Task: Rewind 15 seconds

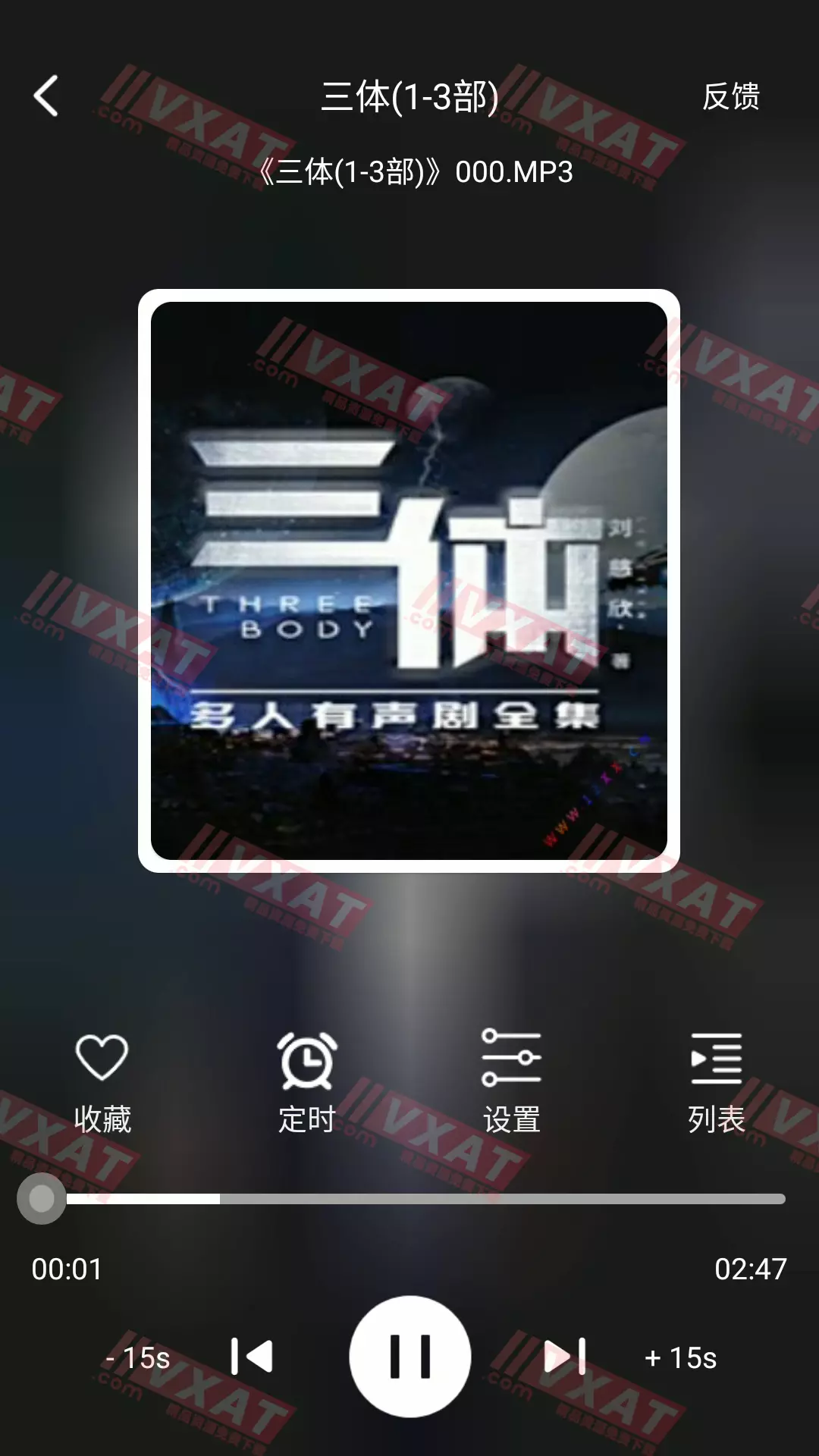Action: click(x=139, y=1357)
